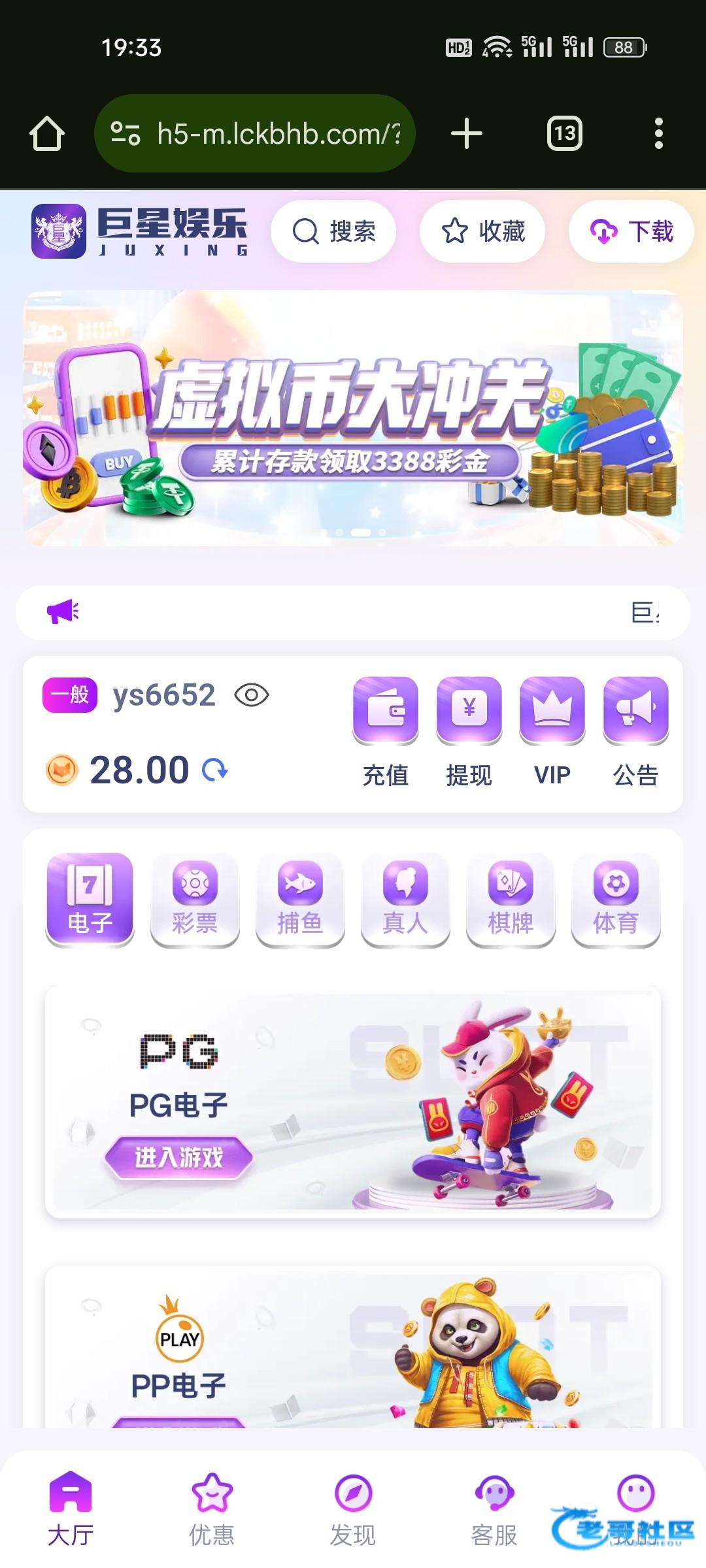
Task: Open the browser home page
Action: tap(47, 134)
